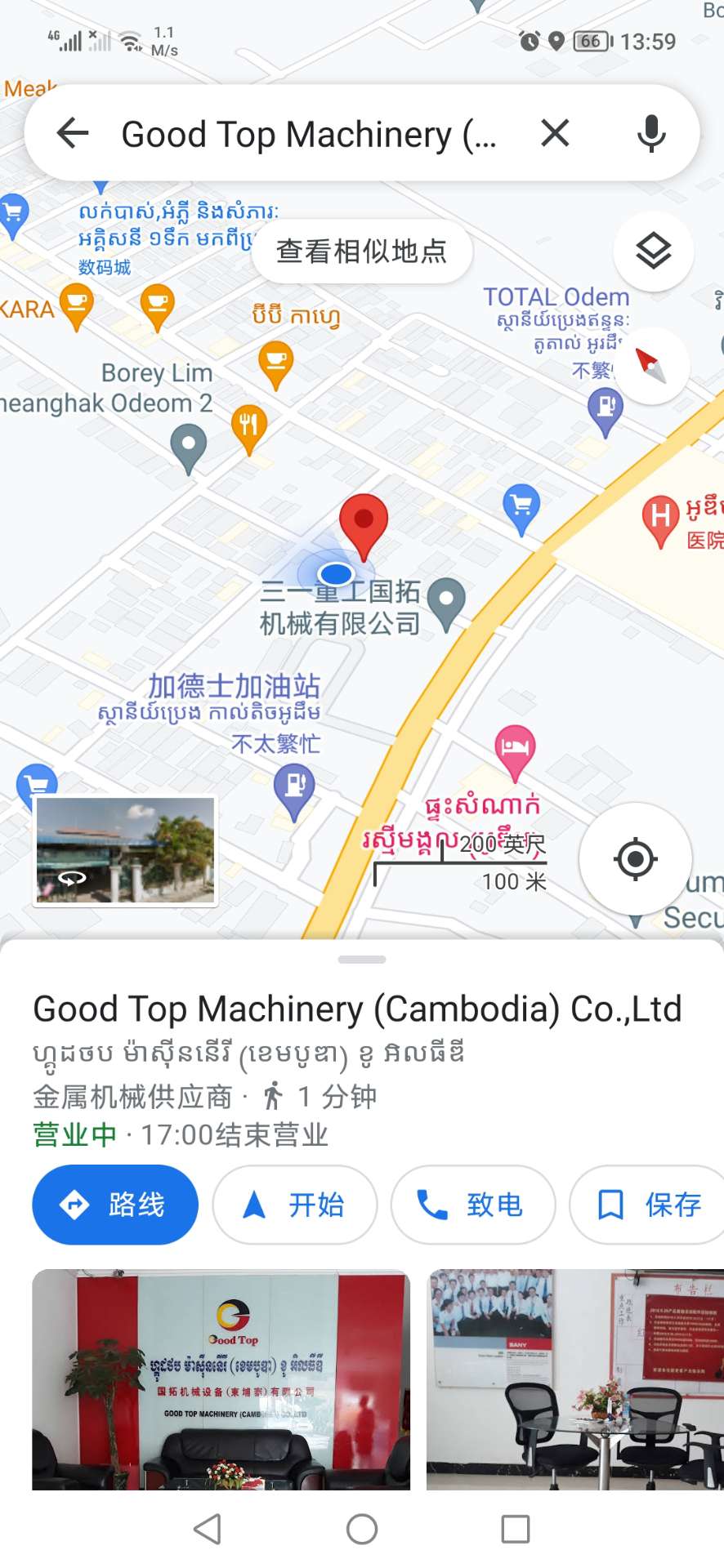Start navigation with the 开始 button

pos(295,1205)
